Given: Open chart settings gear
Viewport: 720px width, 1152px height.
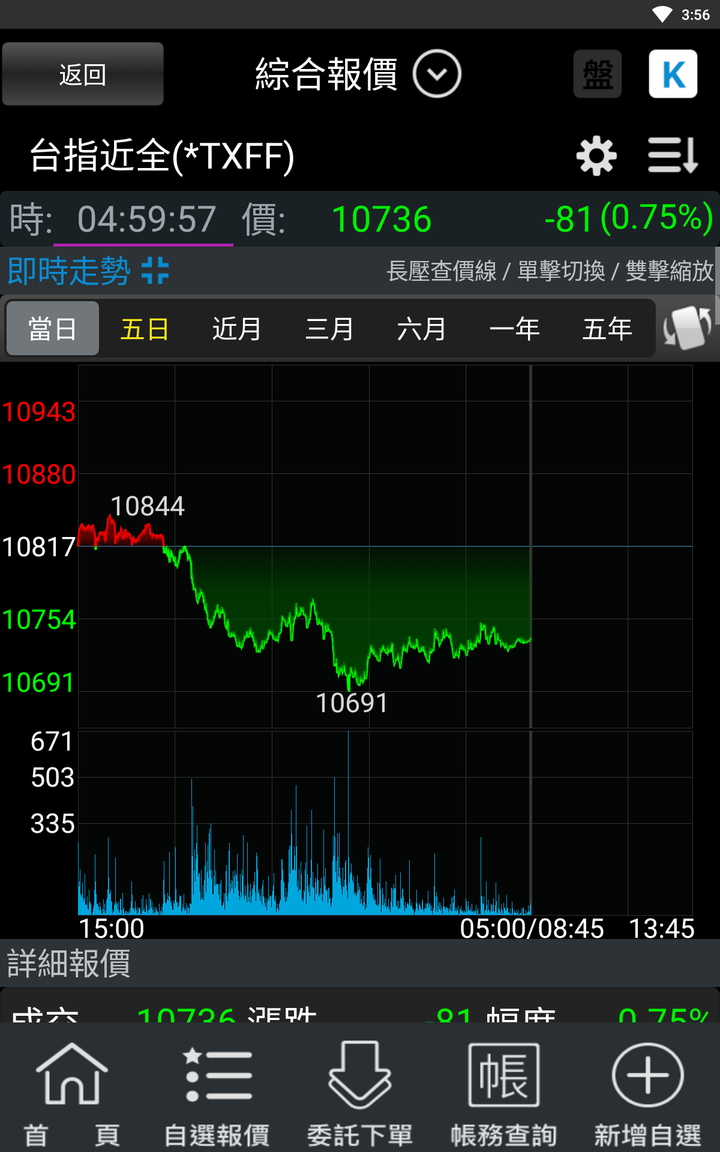Looking at the screenshot, I should [596, 156].
